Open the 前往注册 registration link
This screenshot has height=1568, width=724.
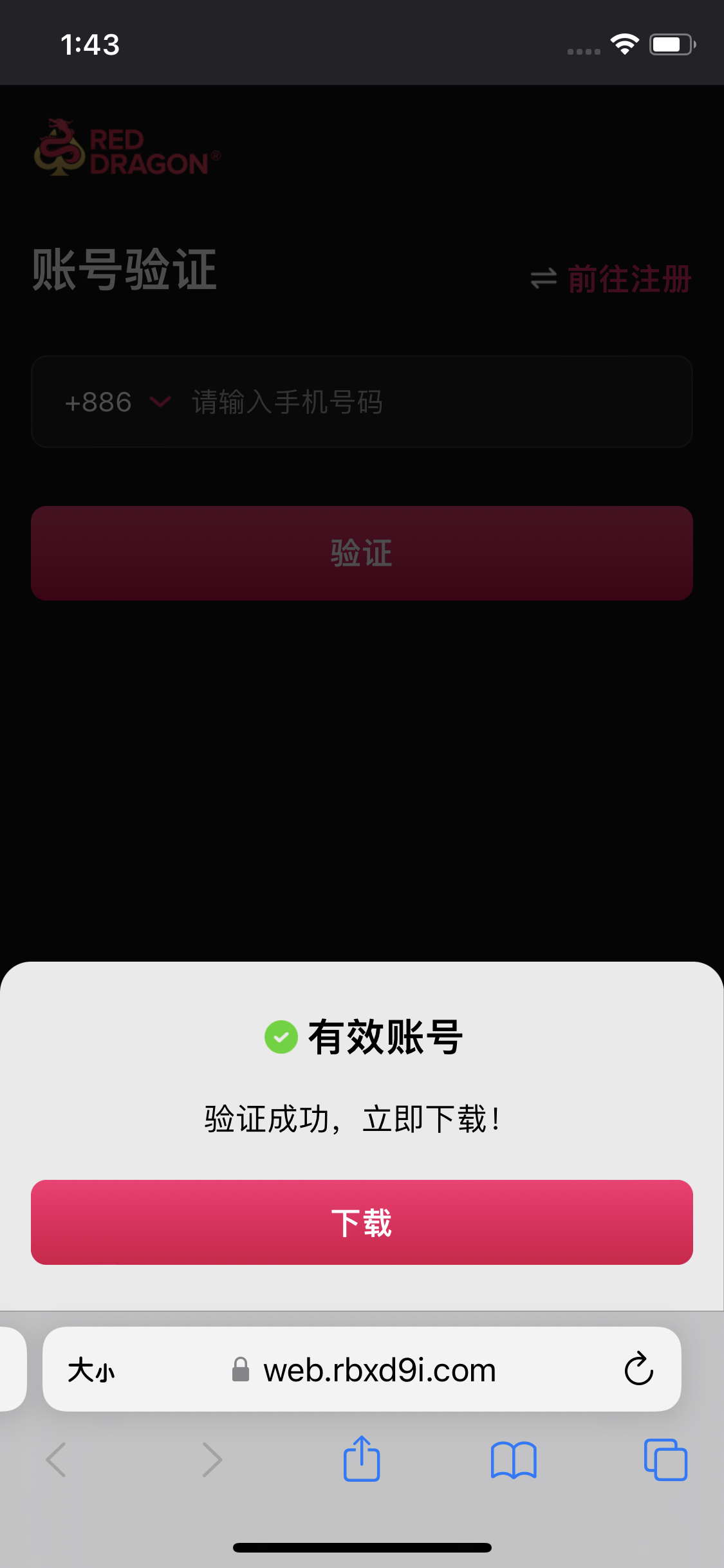[629, 279]
